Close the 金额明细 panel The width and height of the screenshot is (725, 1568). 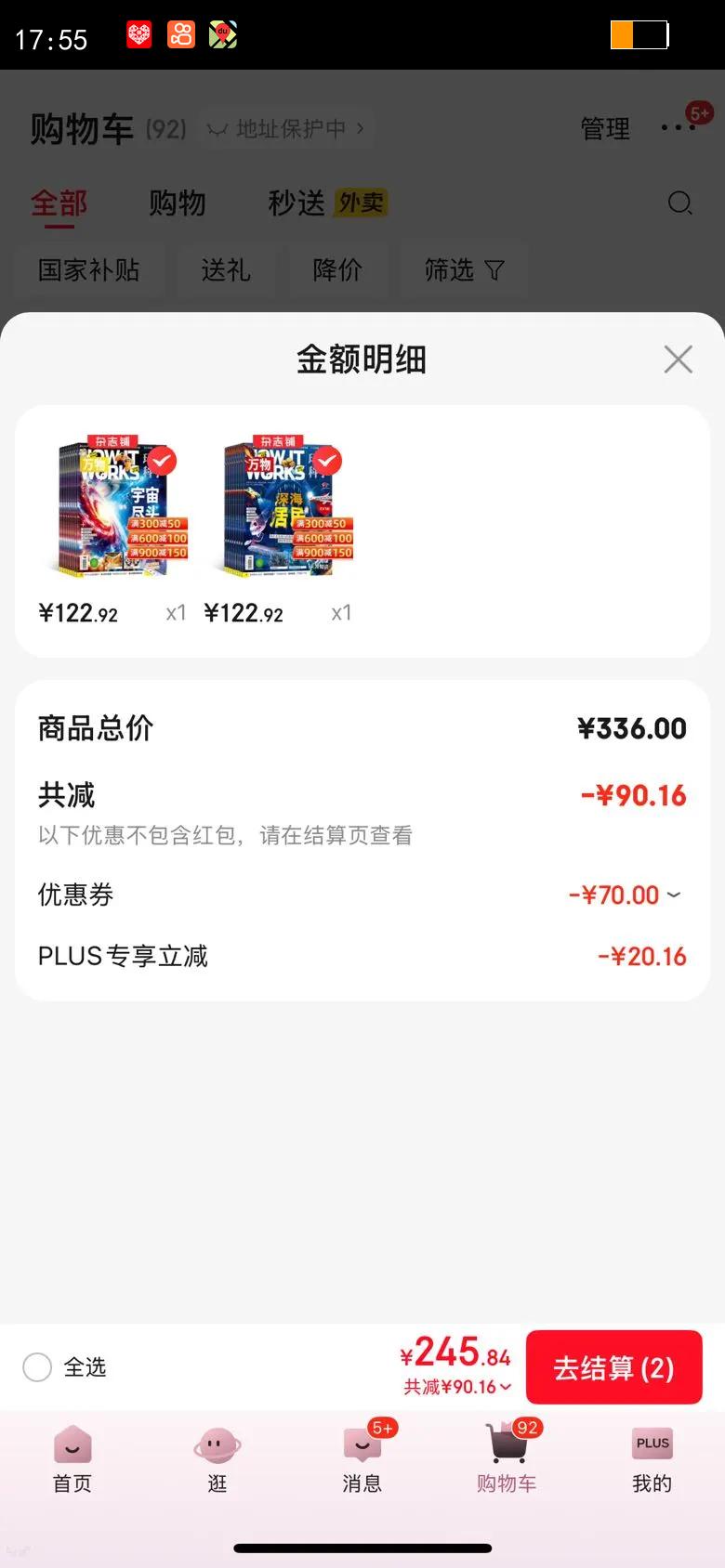[678, 359]
